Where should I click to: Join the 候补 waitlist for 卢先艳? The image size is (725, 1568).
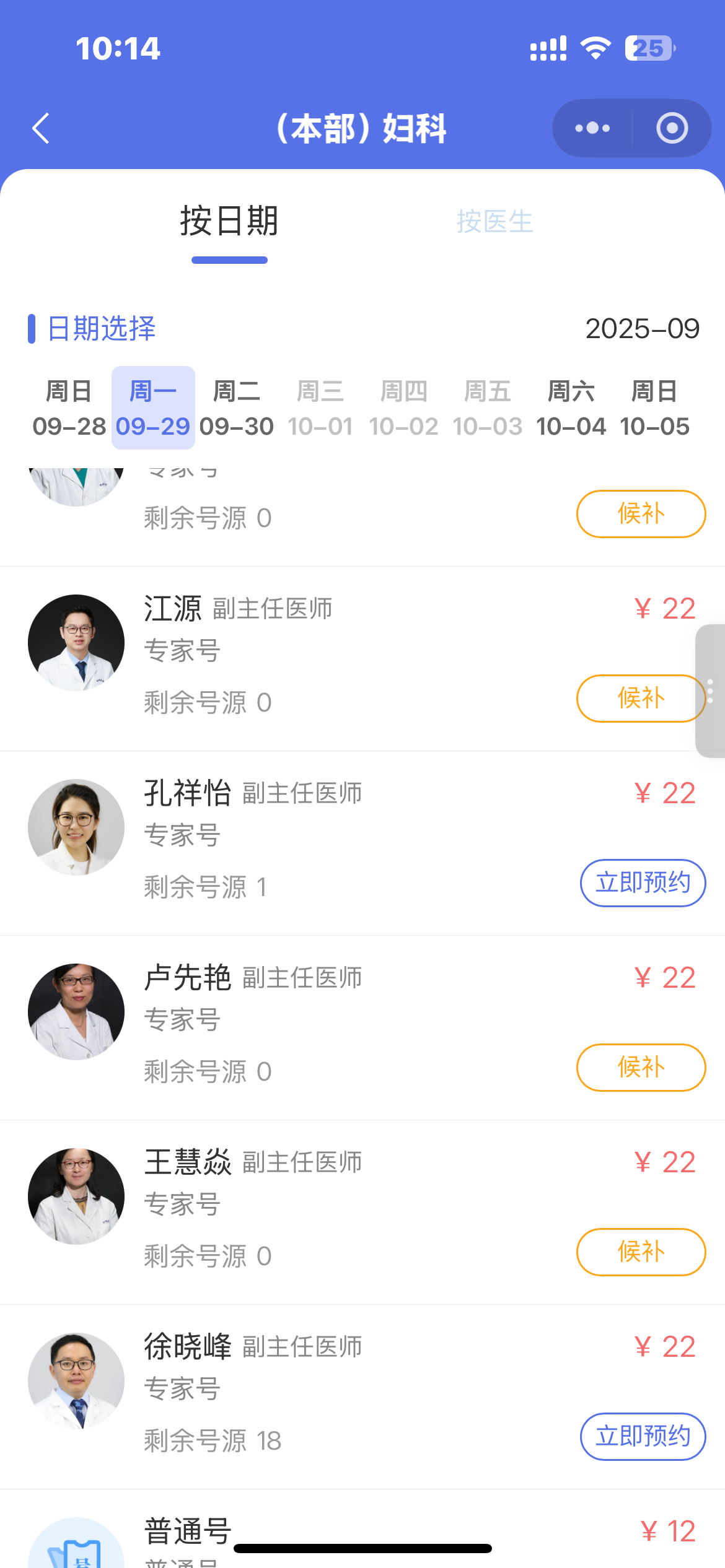coord(641,1068)
